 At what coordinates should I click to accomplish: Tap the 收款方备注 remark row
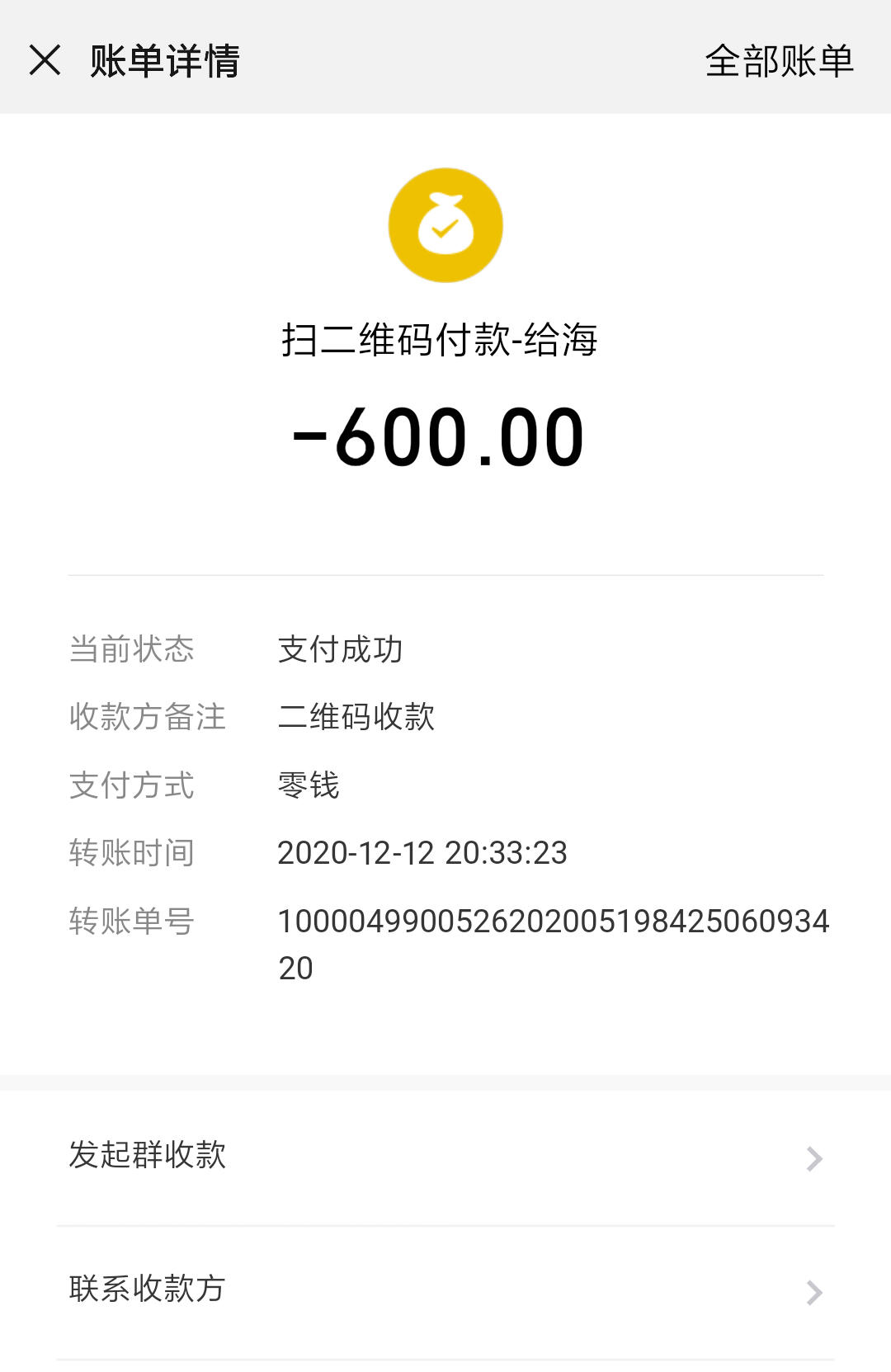[147, 719]
